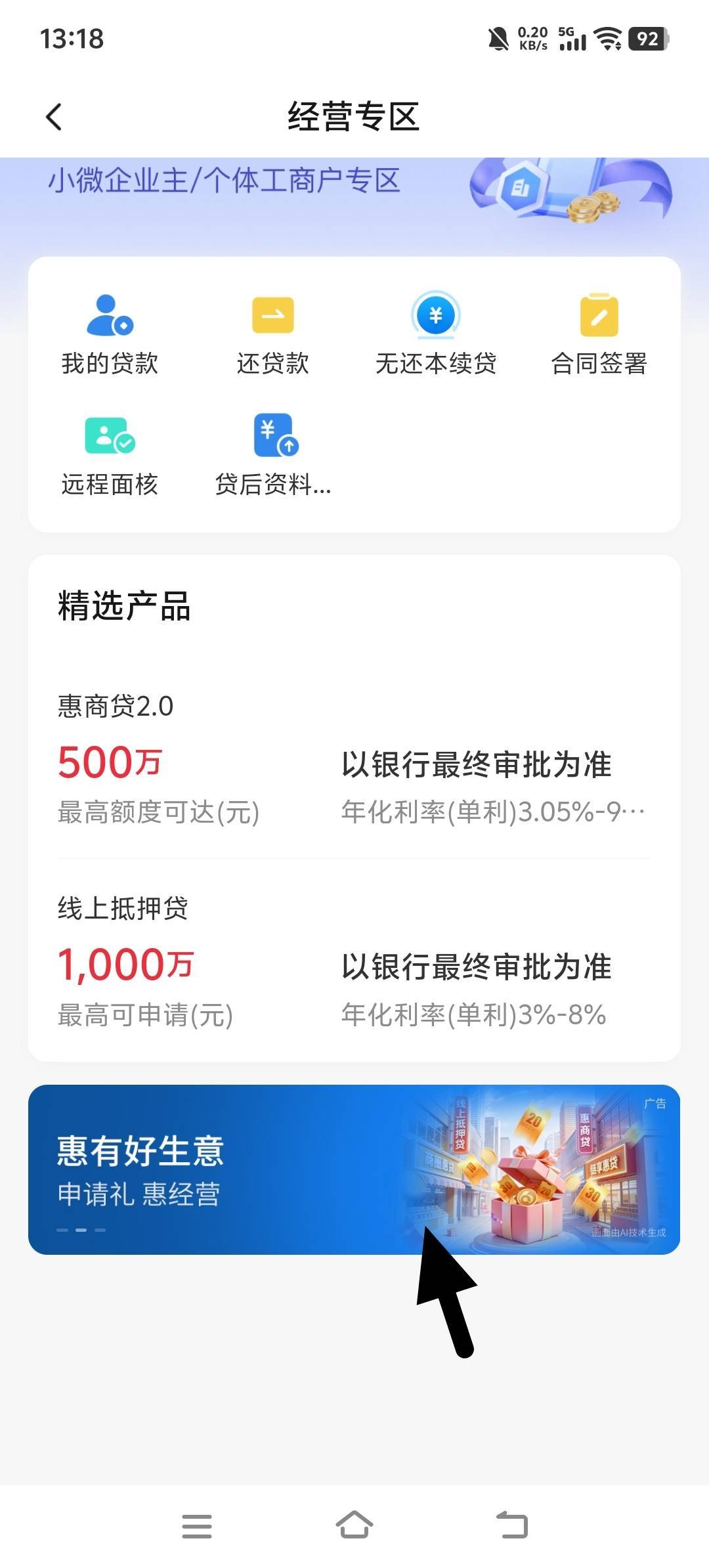The height and width of the screenshot is (1568, 709).
Task: Open 贷后资料 entry
Action: (x=274, y=455)
